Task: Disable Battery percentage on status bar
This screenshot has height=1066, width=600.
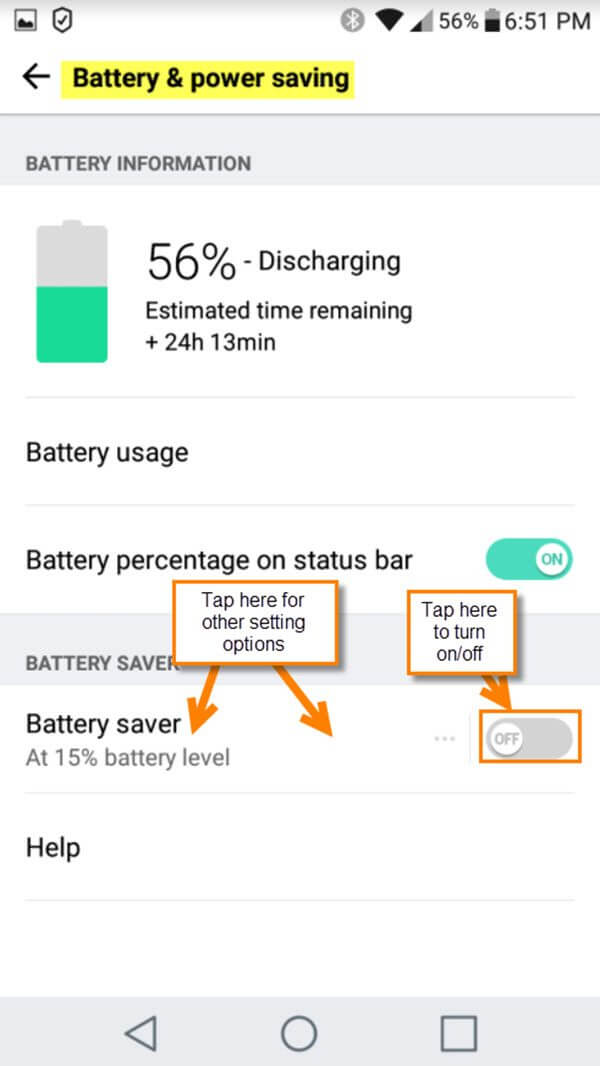Action: point(529,560)
